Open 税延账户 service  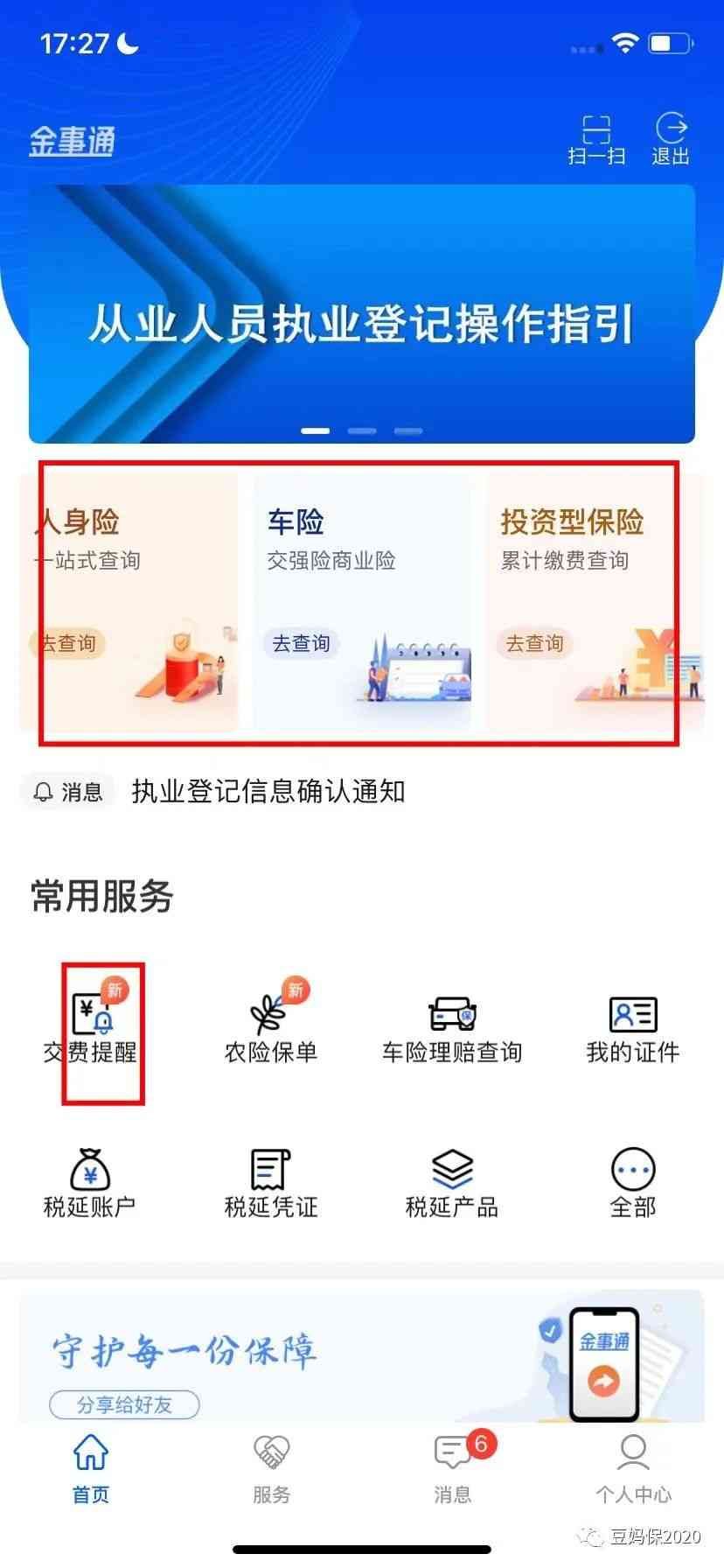89,1183
